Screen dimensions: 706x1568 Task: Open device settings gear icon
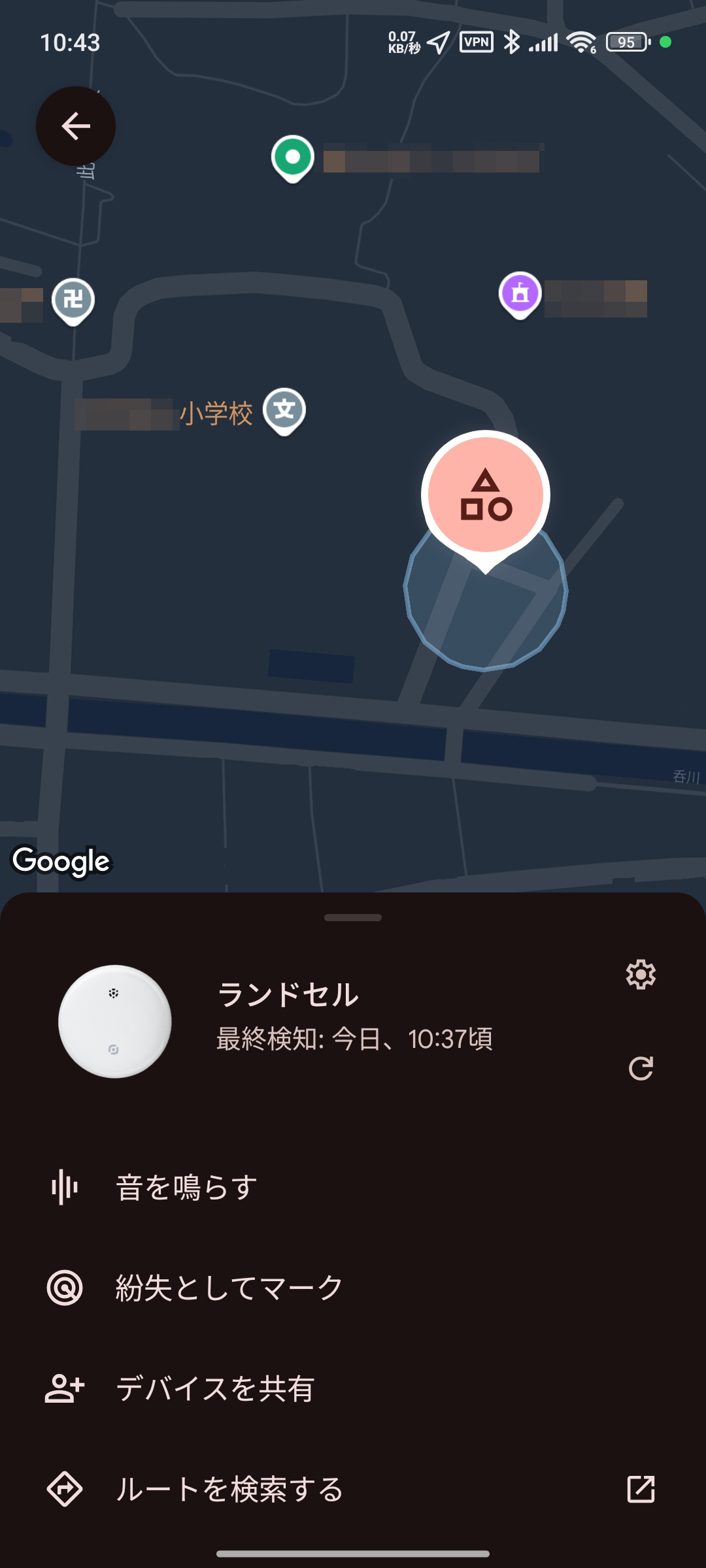(x=641, y=975)
